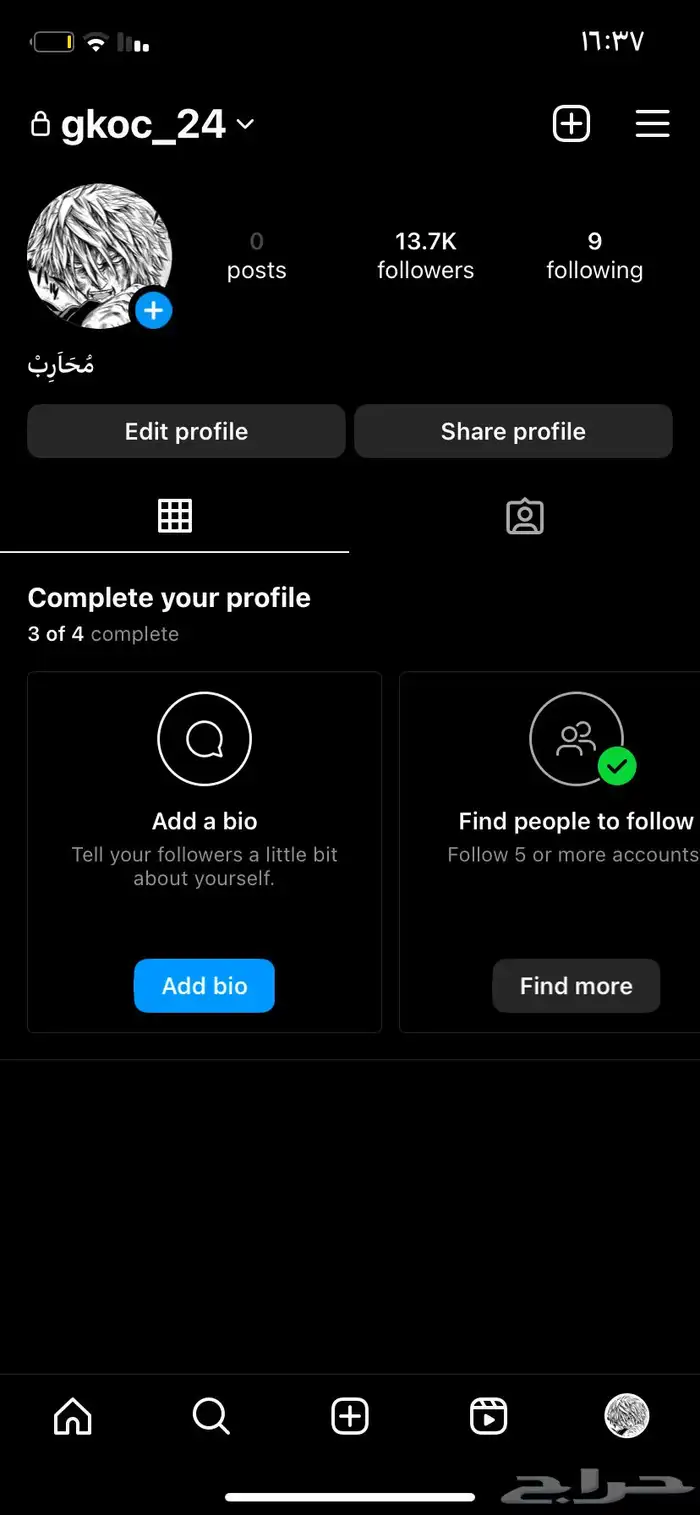
Task: Go to the Home feed tab
Action: (72, 1416)
